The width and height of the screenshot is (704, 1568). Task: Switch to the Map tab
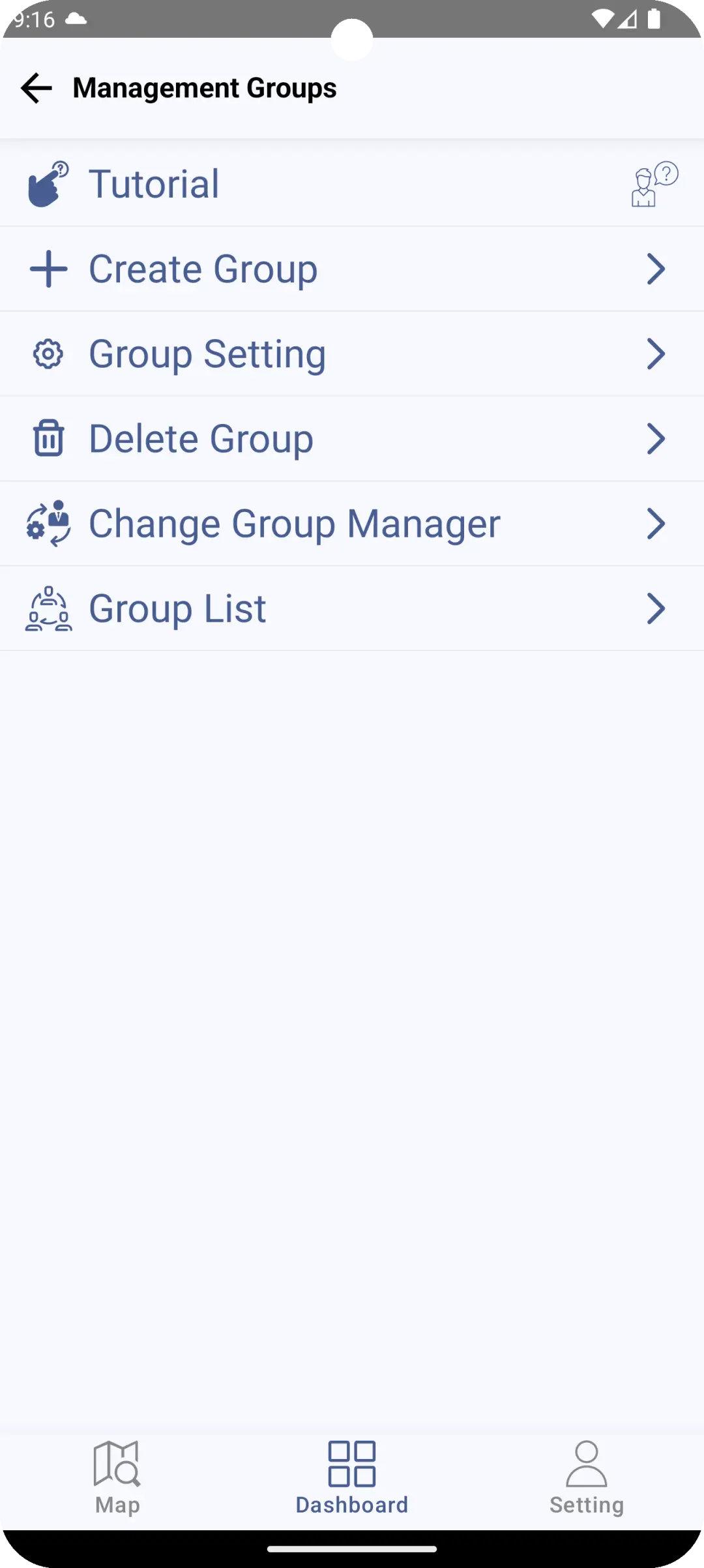tap(117, 1477)
